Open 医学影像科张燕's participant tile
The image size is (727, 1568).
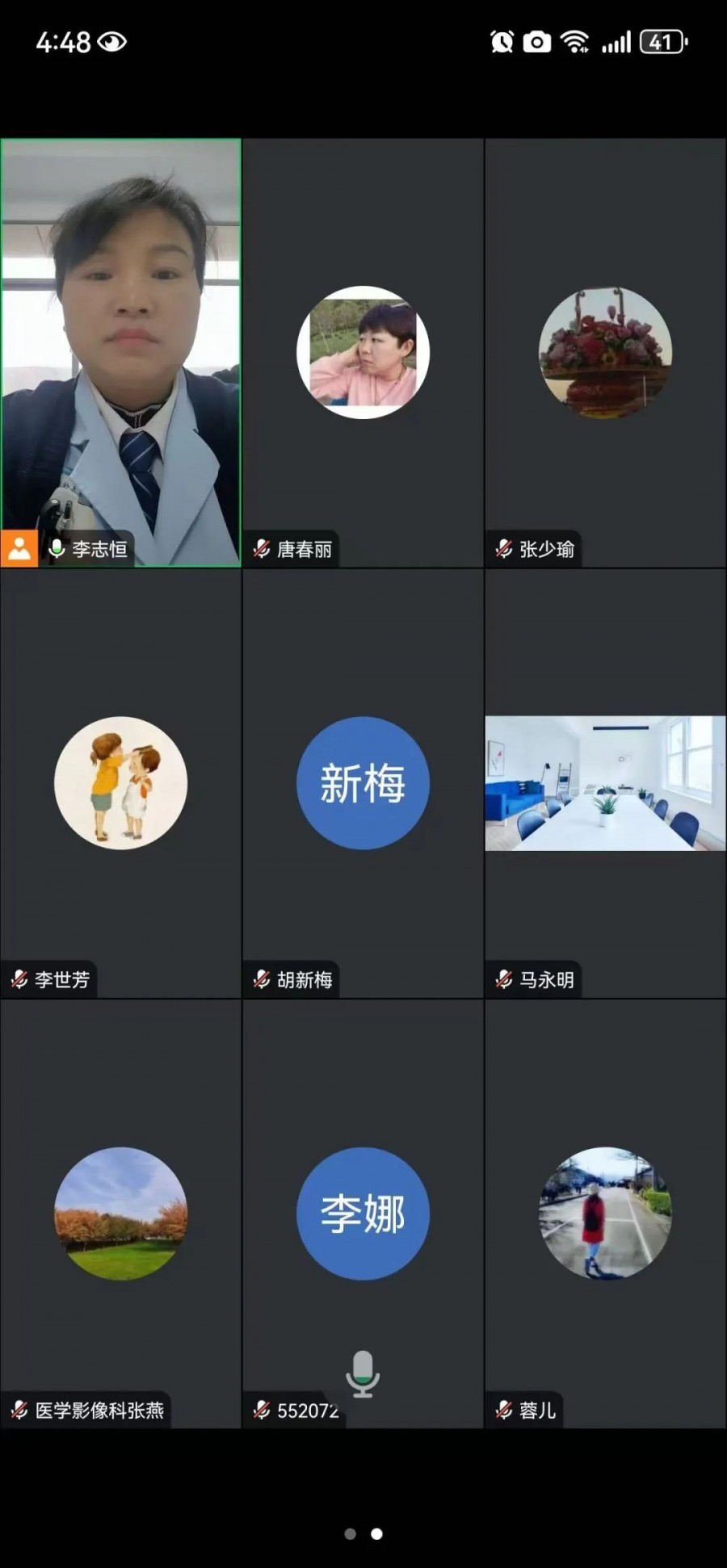(x=121, y=1214)
